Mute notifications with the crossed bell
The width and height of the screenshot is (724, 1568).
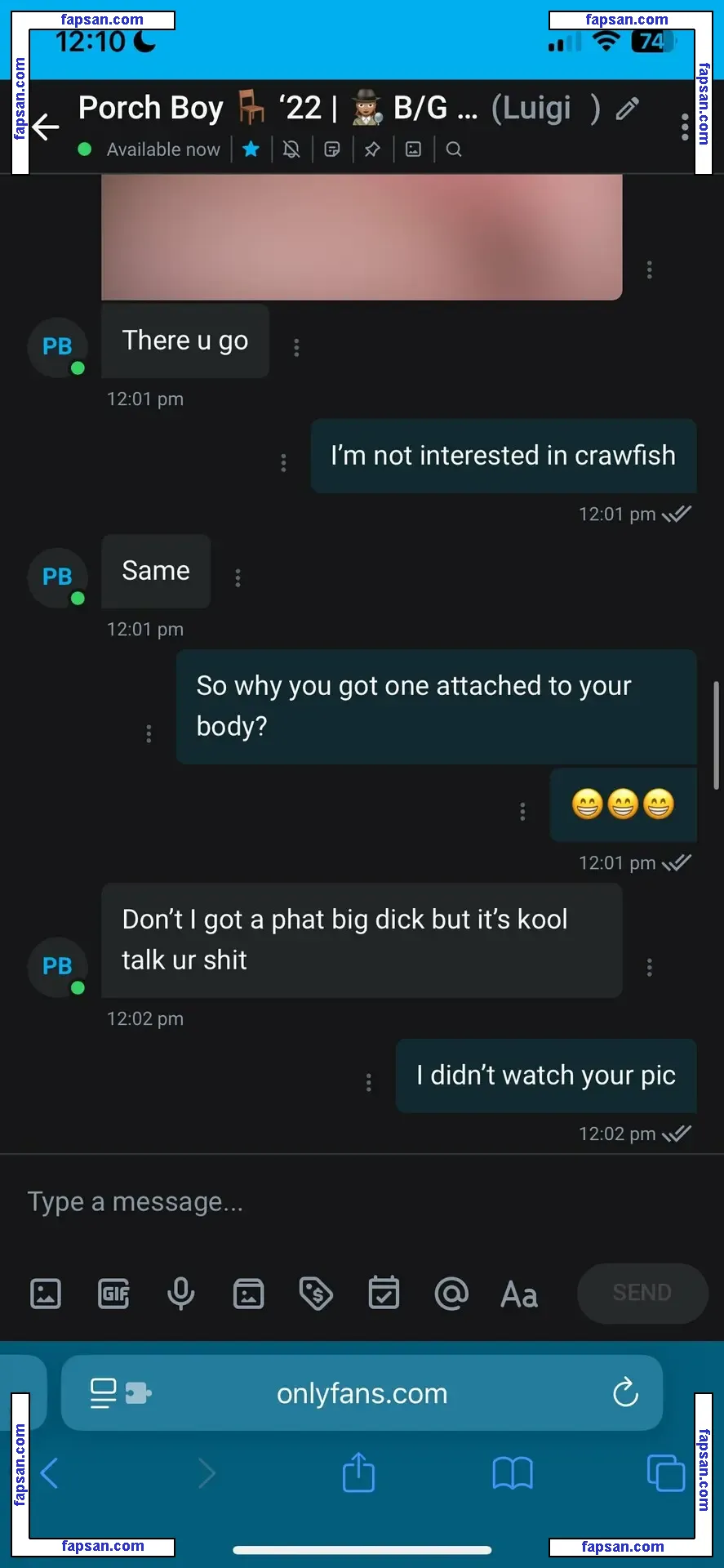coord(291,149)
